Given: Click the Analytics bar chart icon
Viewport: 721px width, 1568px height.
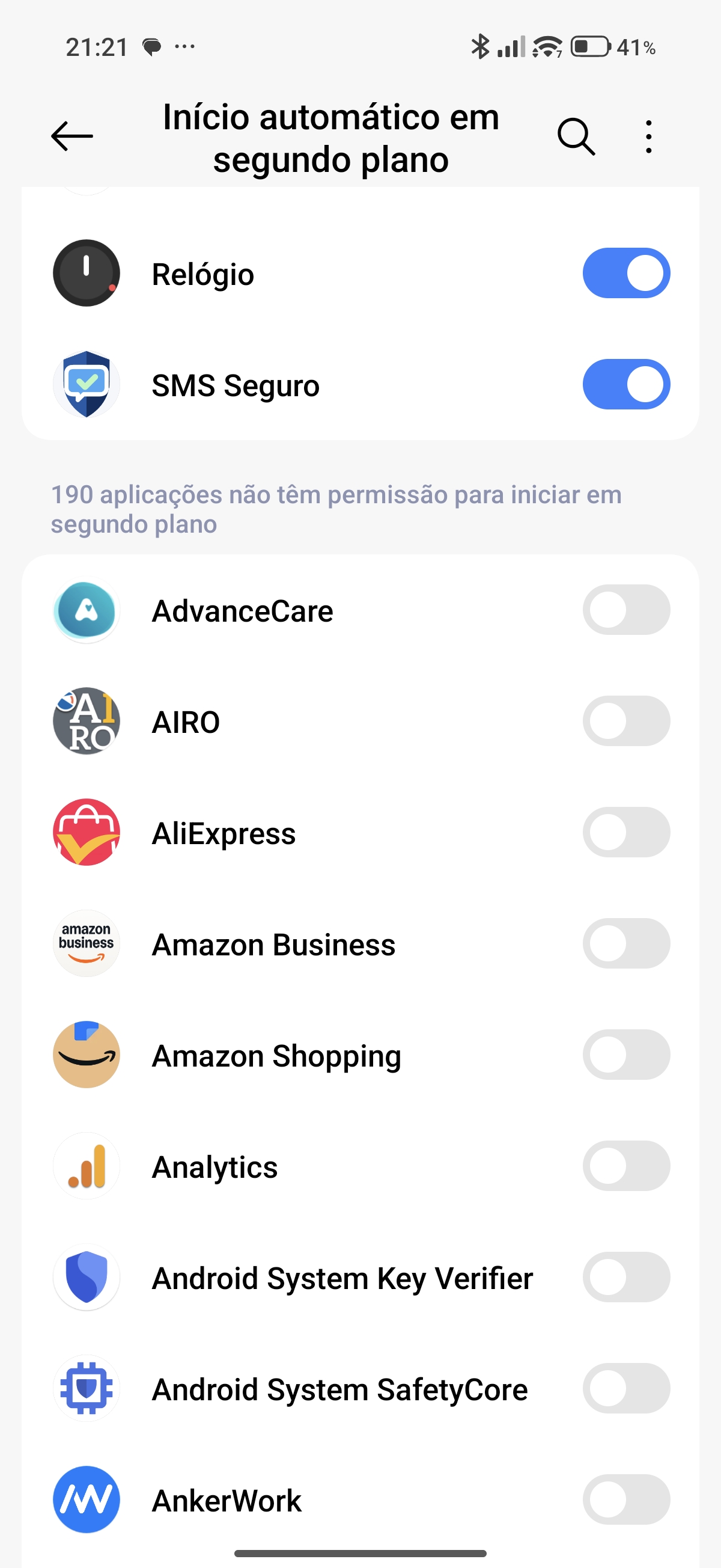Looking at the screenshot, I should (x=86, y=1166).
